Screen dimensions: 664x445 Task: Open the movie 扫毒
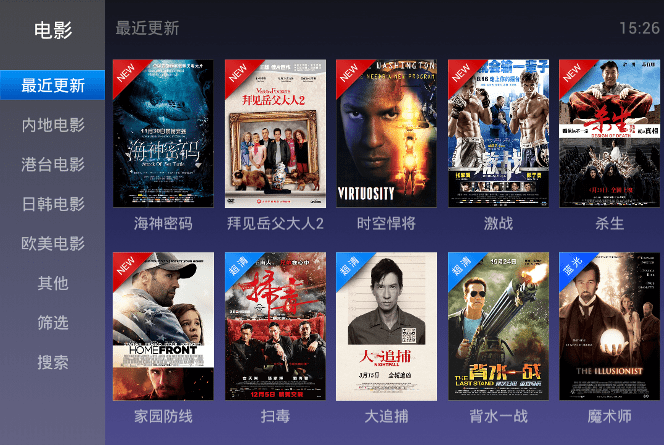[x=275, y=326]
